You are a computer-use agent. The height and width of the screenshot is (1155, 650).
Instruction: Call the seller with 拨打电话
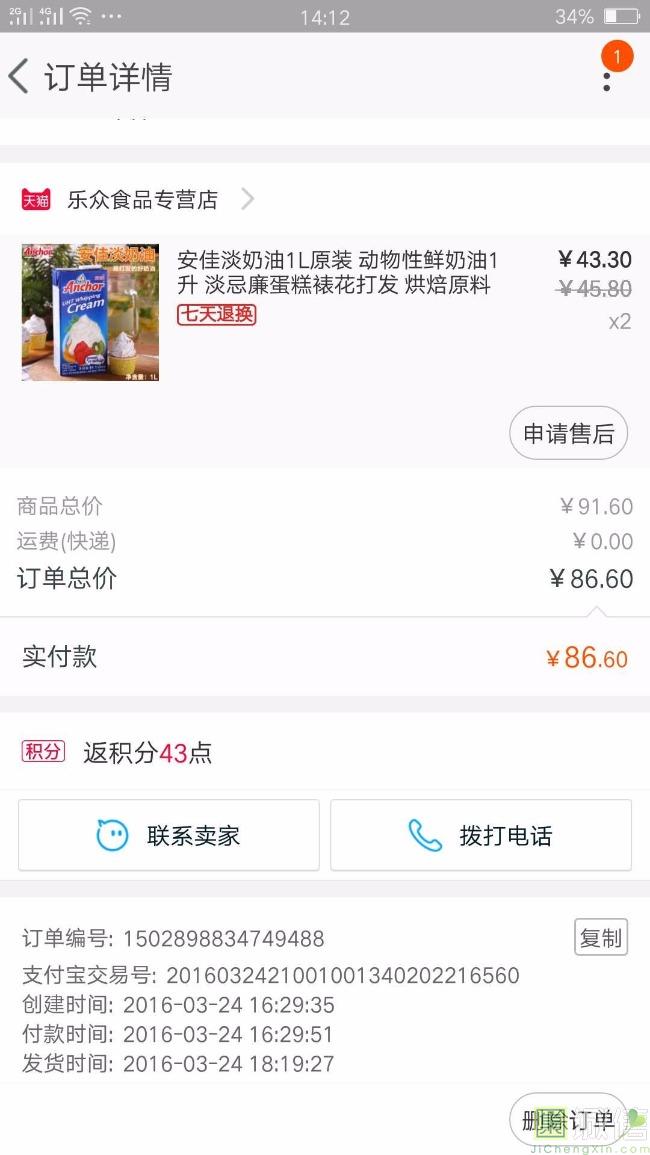click(x=480, y=835)
